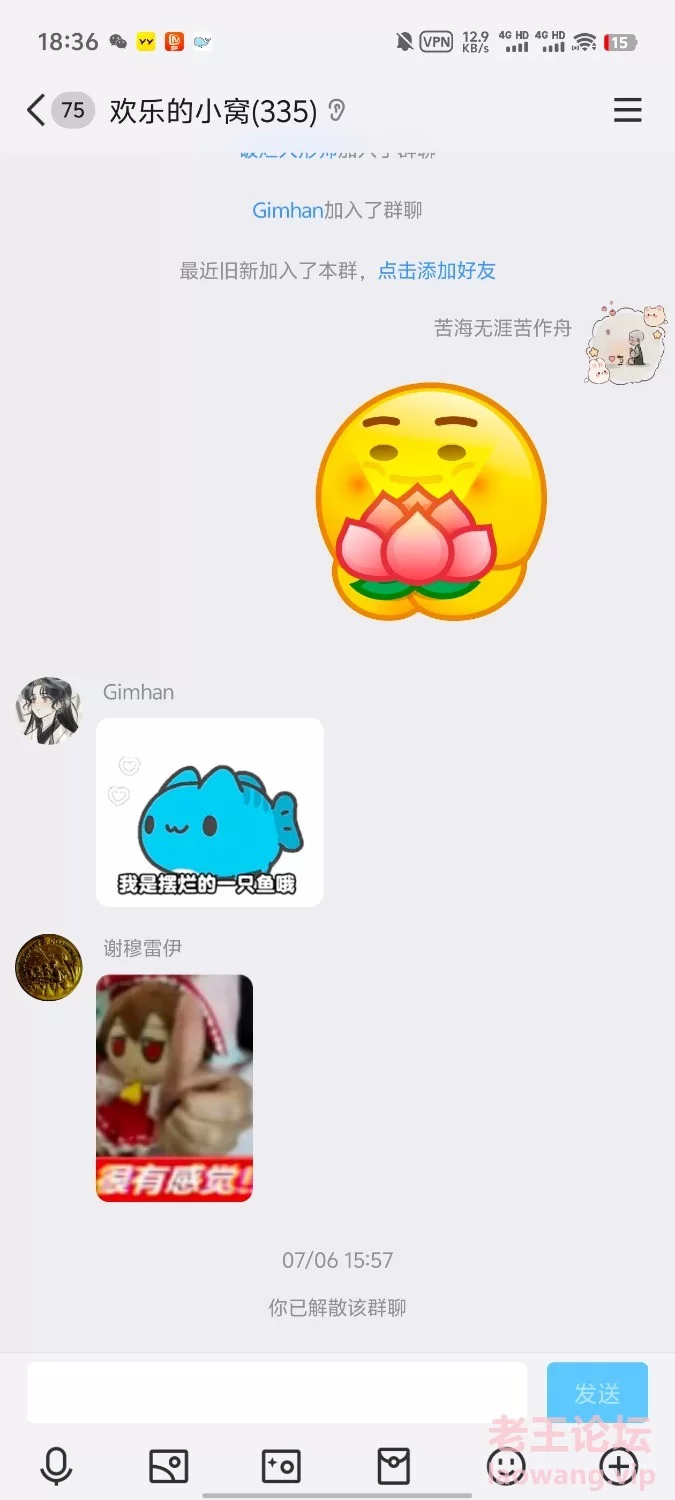Open the camera capture icon
The height and width of the screenshot is (1500, 675).
[x=281, y=1466]
